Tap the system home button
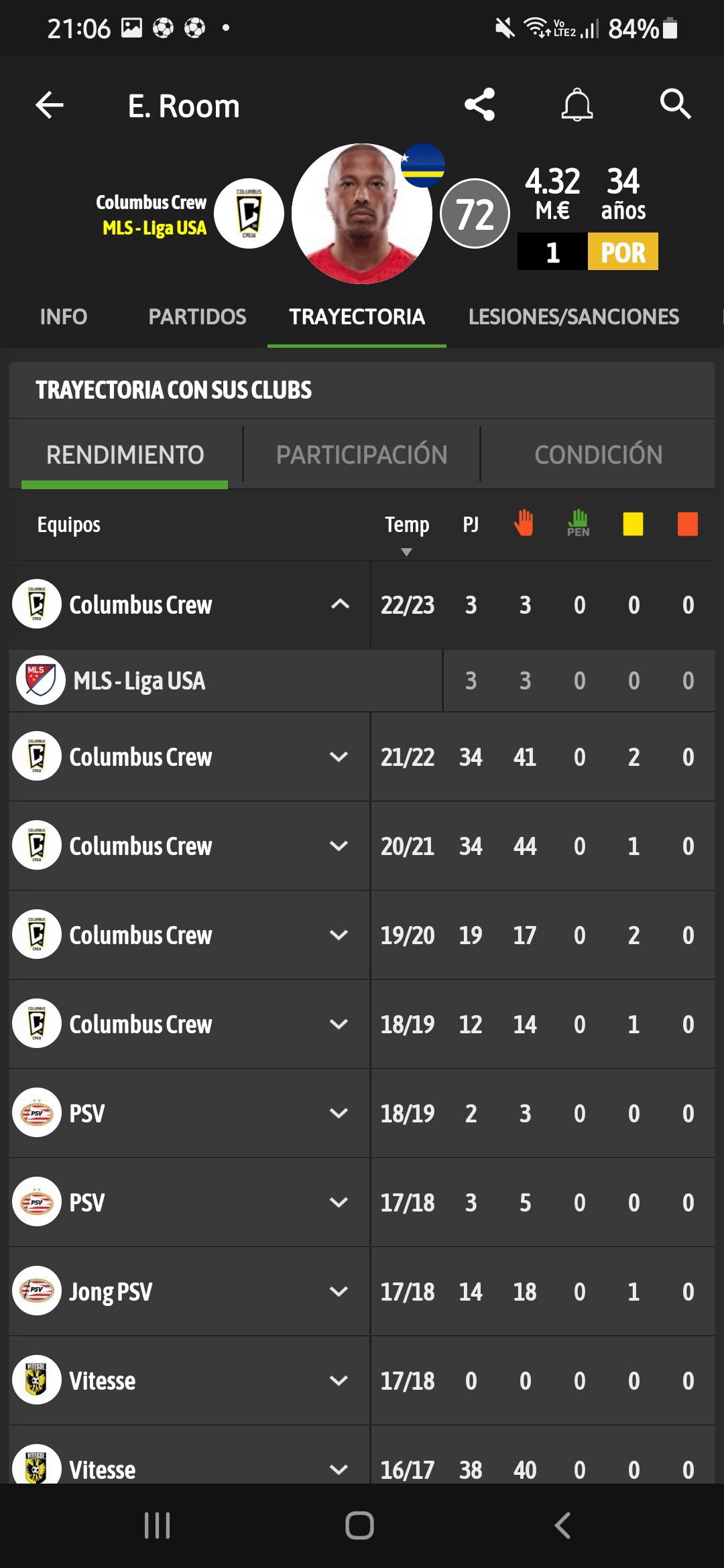The height and width of the screenshot is (1568, 724). pos(359,1526)
